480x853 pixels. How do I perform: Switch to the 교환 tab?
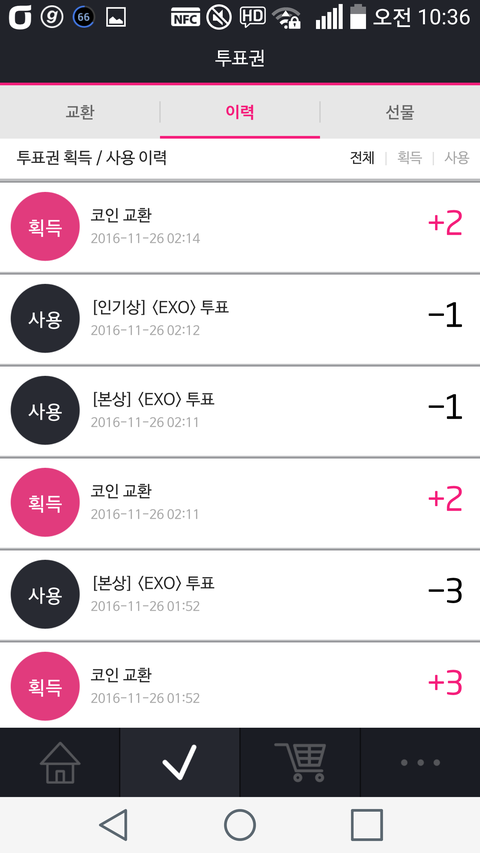pyautogui.click(x=80, y=112)
